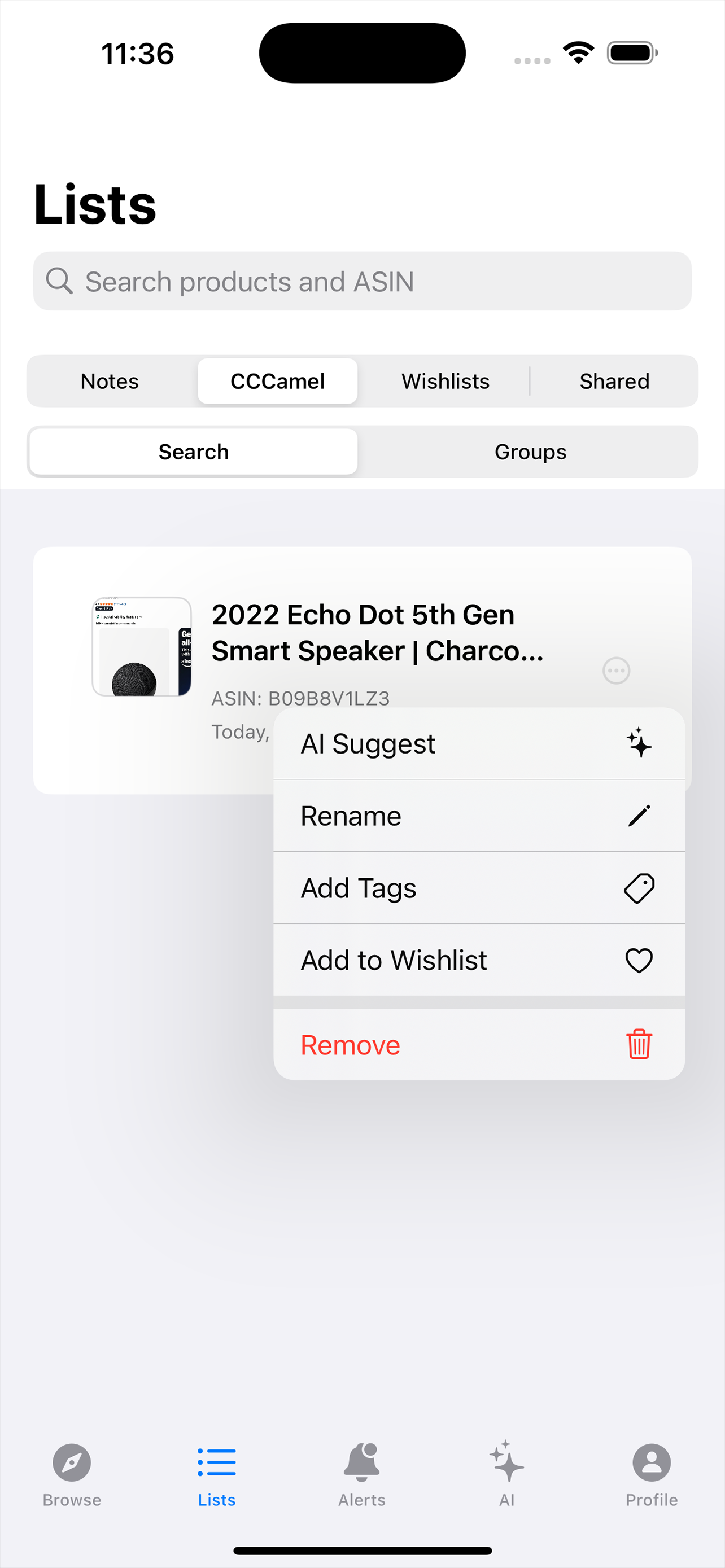Tap the Search products and ASIN field
The width and height of the screenshot is (725, 1568).
click(x=361, y=281)
